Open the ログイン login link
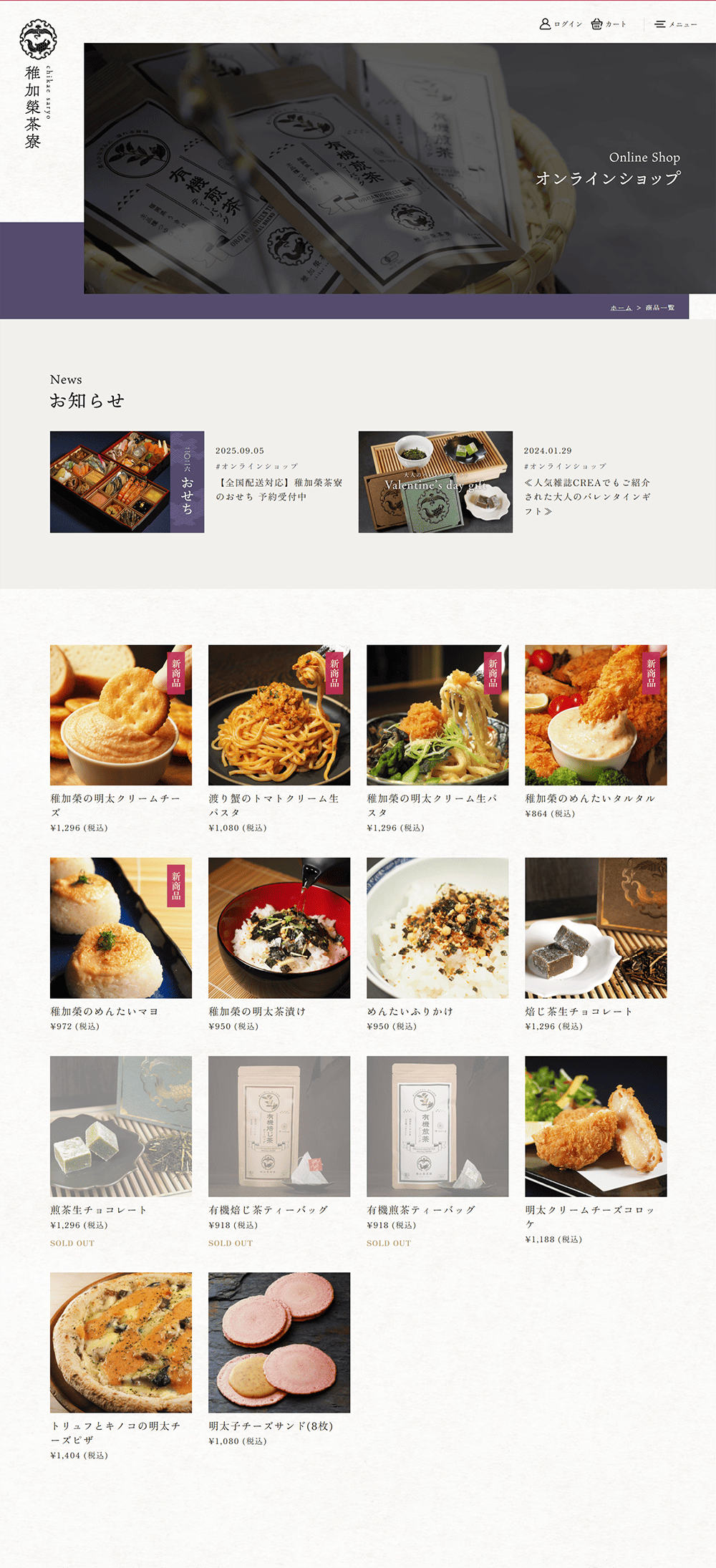The width and height of the screenshot is (716, 1568). coord(561,24)
